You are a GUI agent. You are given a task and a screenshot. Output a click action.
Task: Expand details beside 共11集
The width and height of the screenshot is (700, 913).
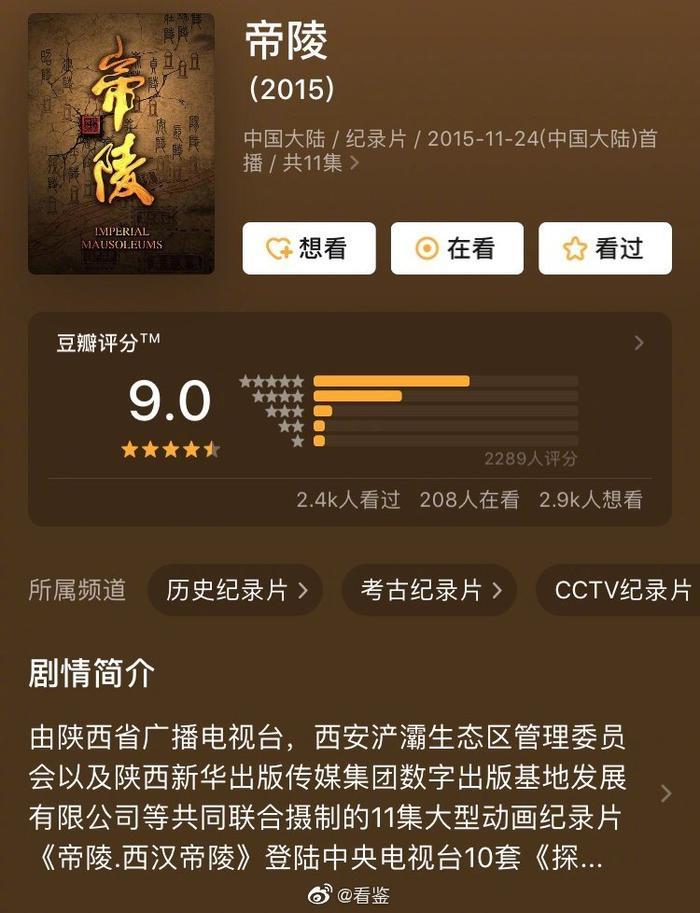[354, 163]
